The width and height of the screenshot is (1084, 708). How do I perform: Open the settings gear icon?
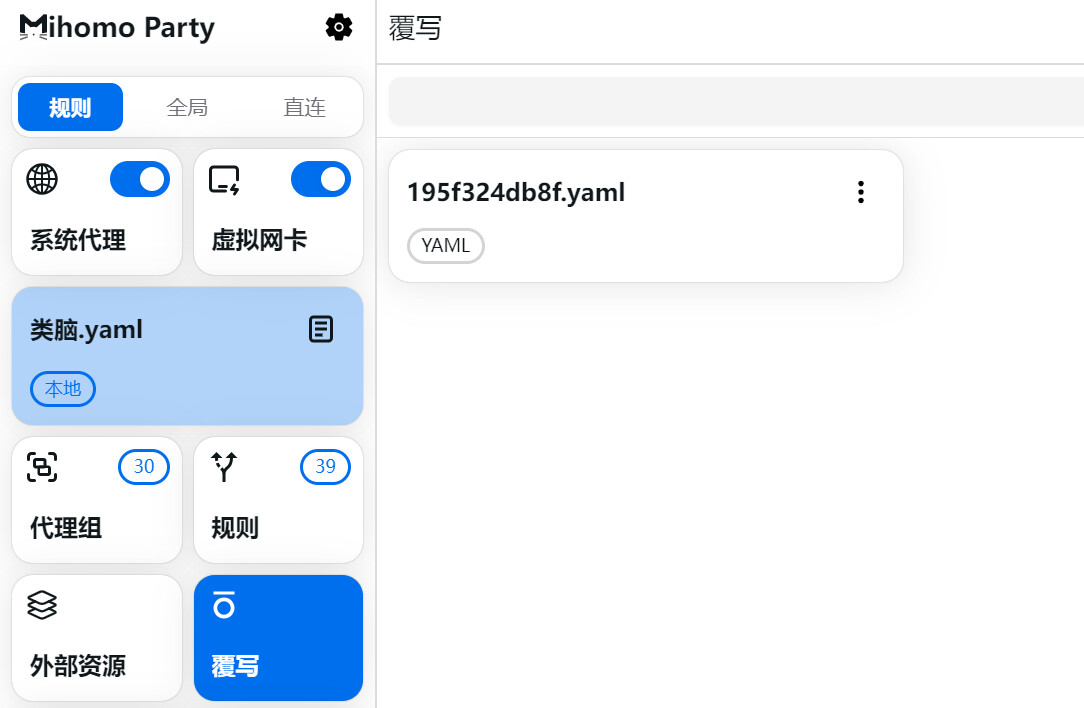point(339,28)
